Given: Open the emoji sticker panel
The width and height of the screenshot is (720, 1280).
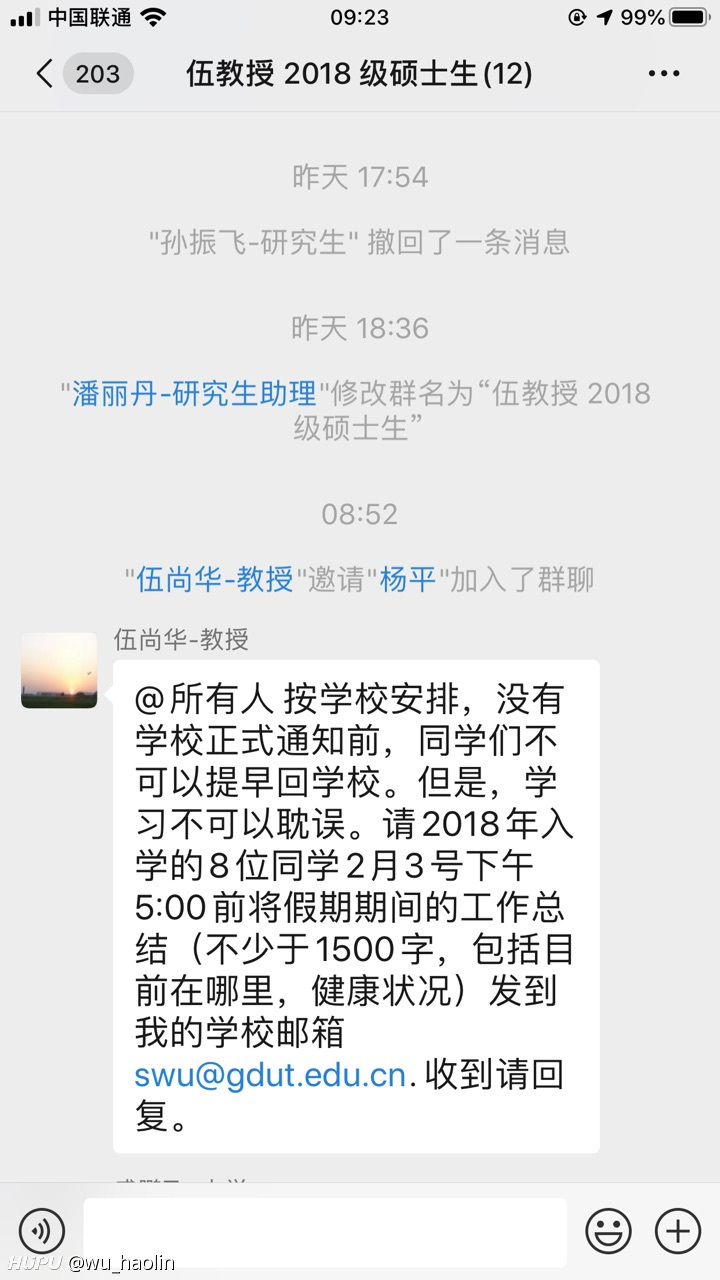Looking at the screenshot, I should point(608,1230).
